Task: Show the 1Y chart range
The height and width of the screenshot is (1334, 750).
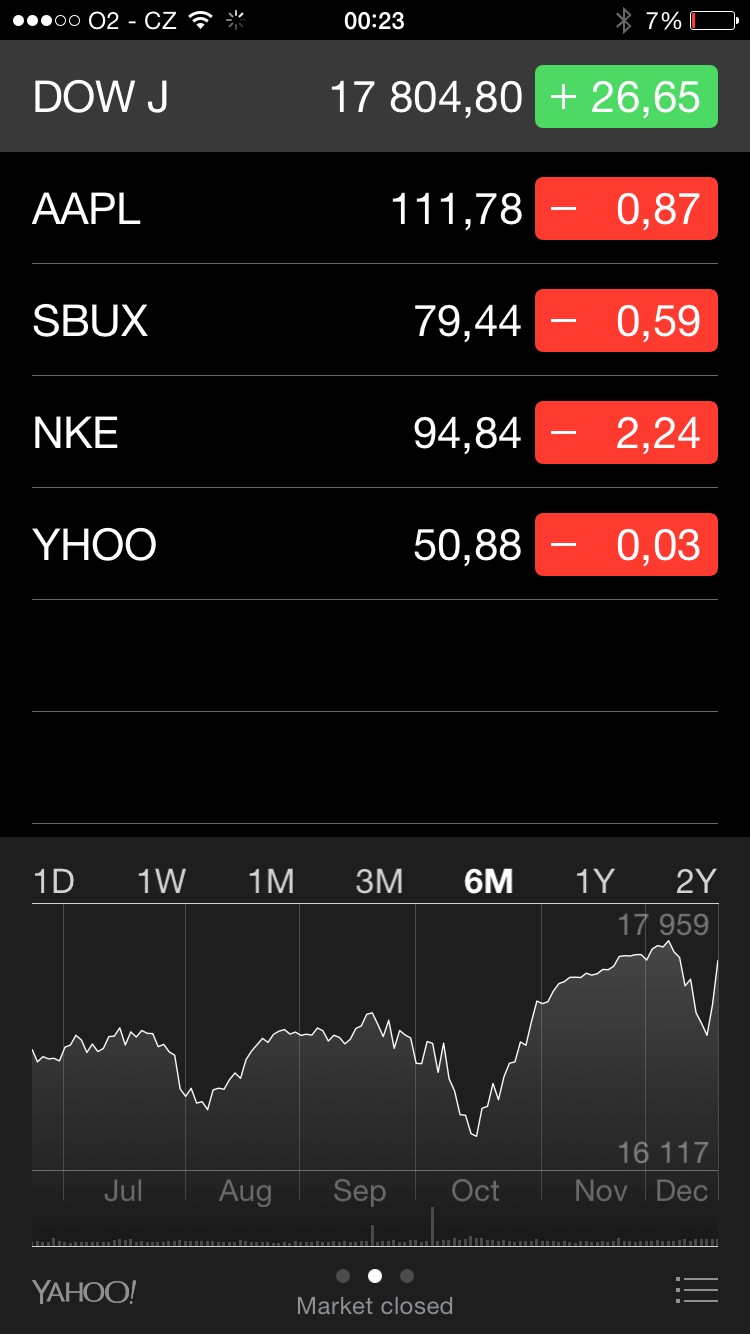Action: 594,881
